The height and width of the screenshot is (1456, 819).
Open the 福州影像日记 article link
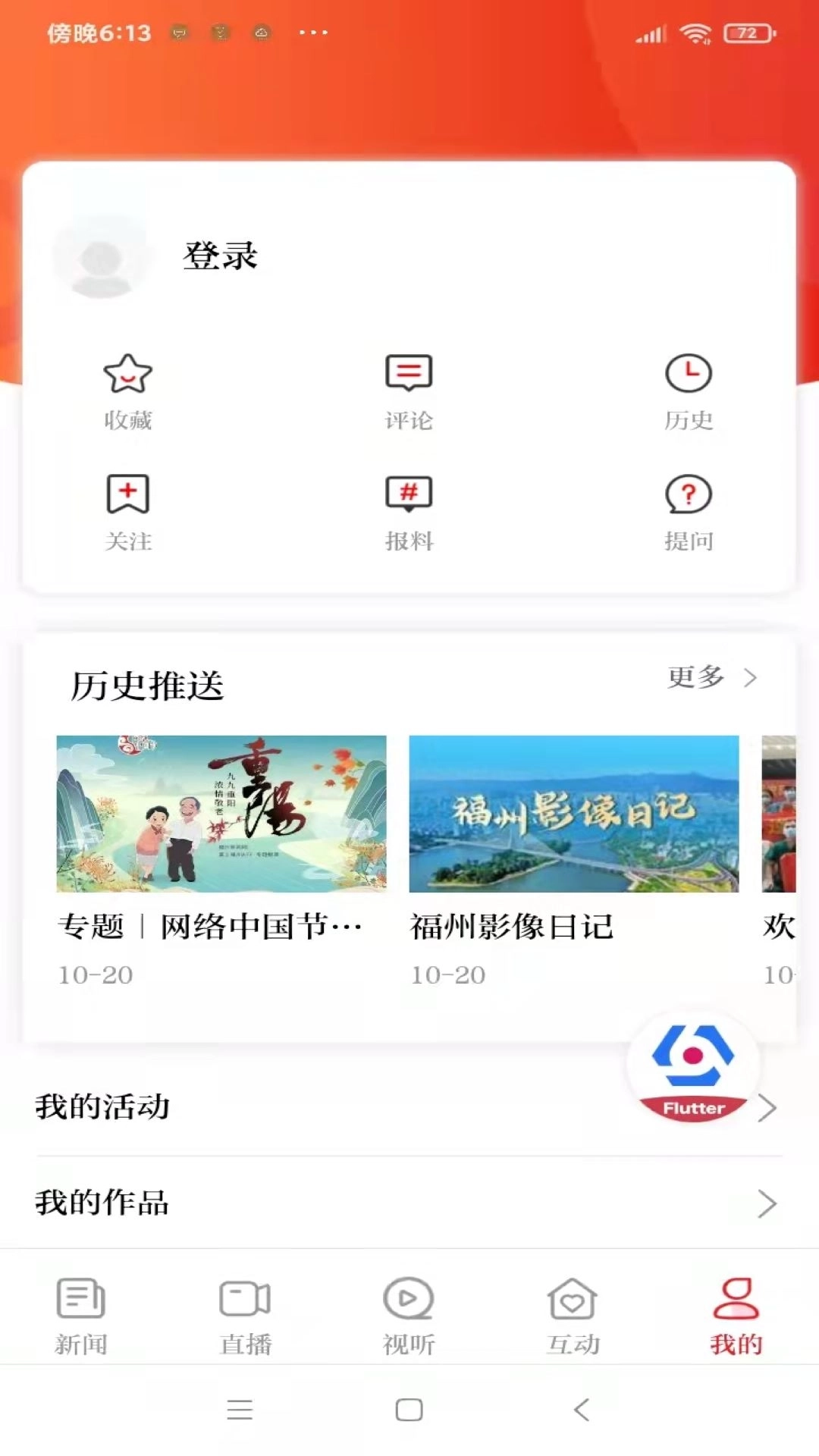(573, 816)
